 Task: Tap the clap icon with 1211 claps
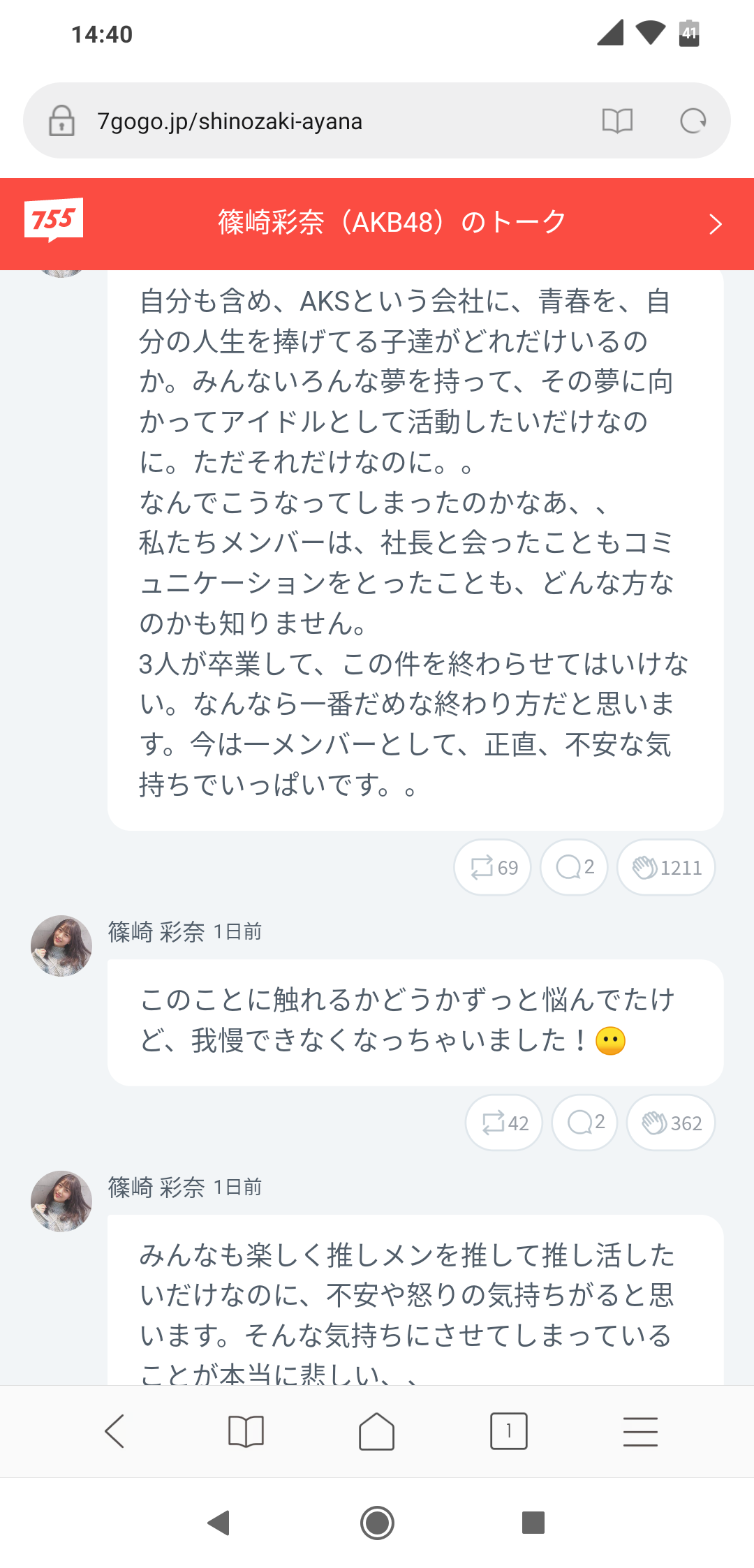(x=665, y=866)
